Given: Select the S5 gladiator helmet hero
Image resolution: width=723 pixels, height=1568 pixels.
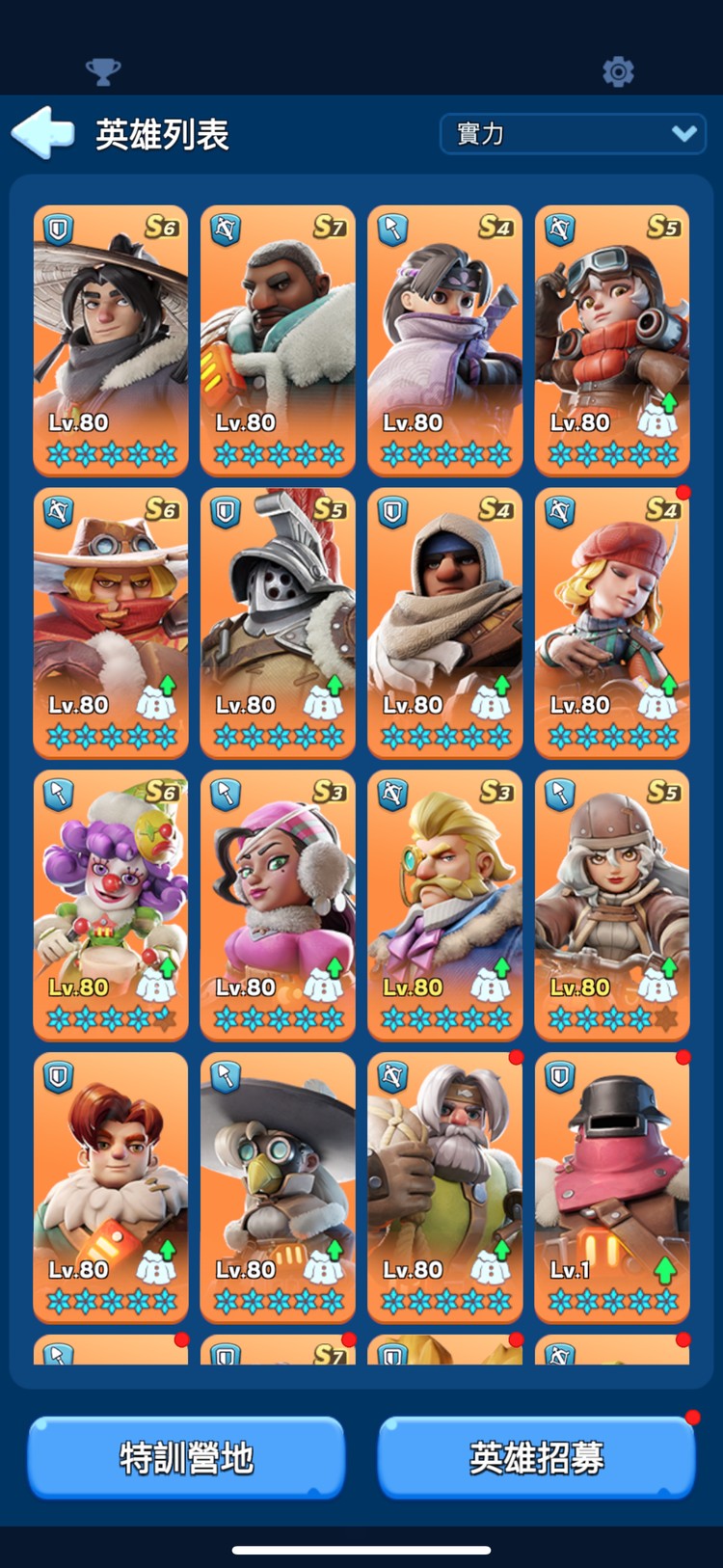Looking at the screenshot, I should coord(278,622).
